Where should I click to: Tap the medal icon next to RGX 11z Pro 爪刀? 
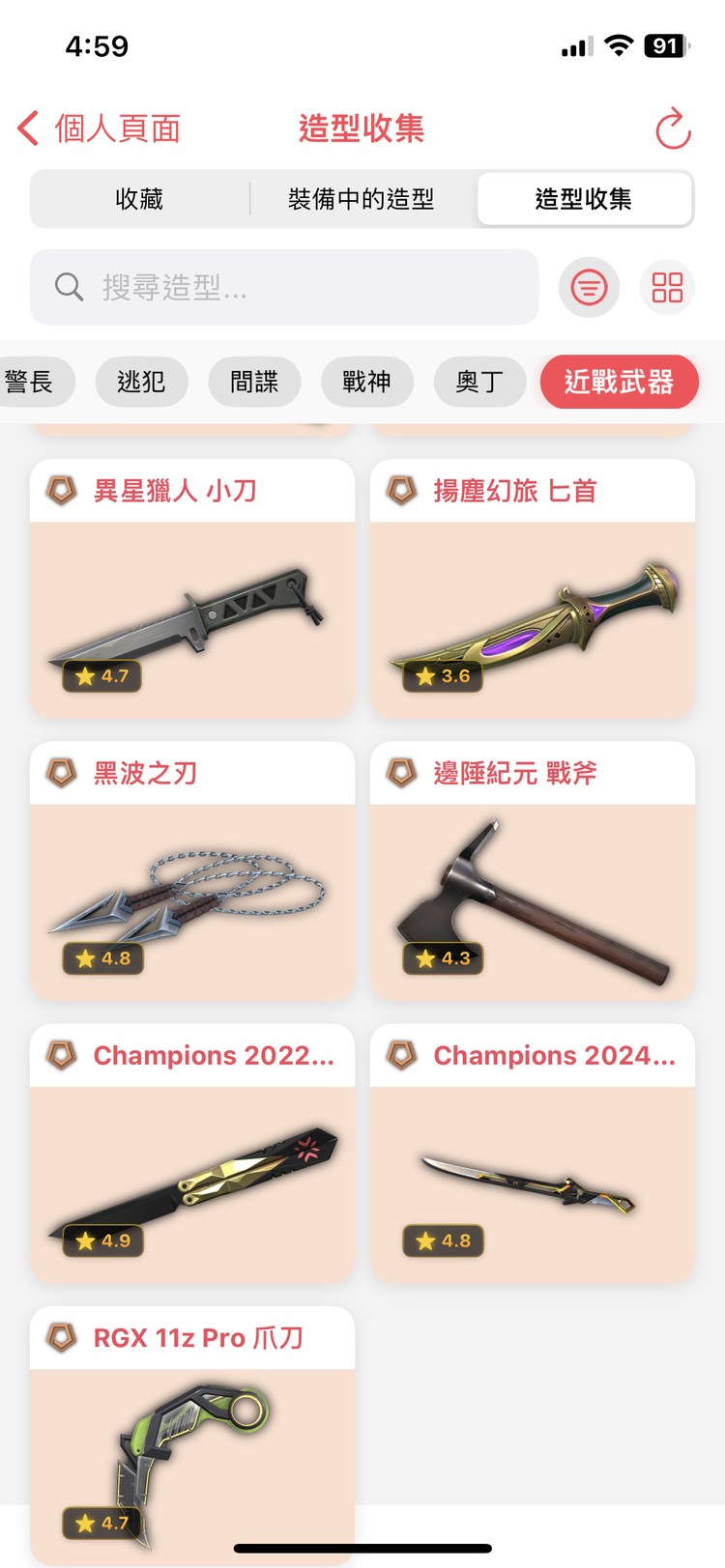coord(60,1336)
